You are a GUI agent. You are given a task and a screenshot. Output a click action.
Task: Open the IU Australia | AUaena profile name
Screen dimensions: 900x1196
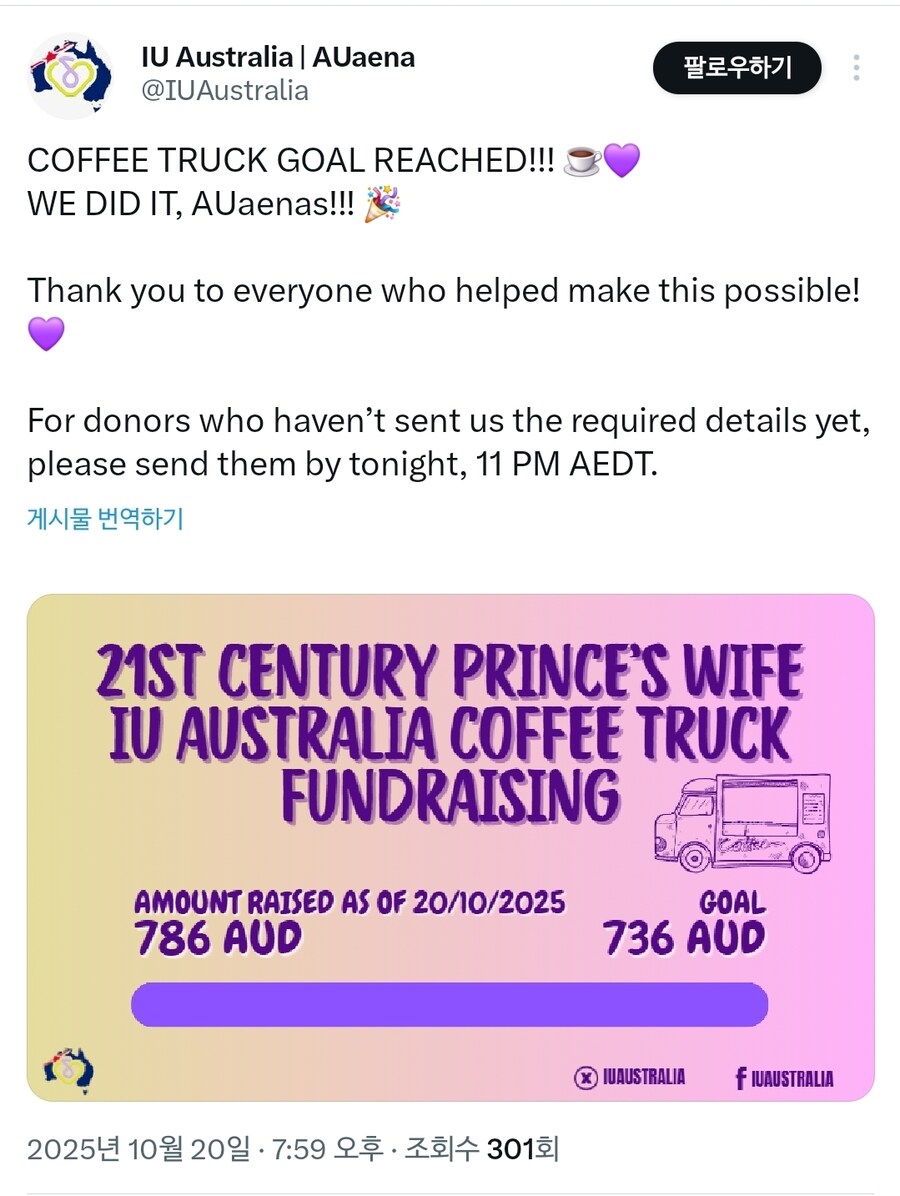(277, 57)
